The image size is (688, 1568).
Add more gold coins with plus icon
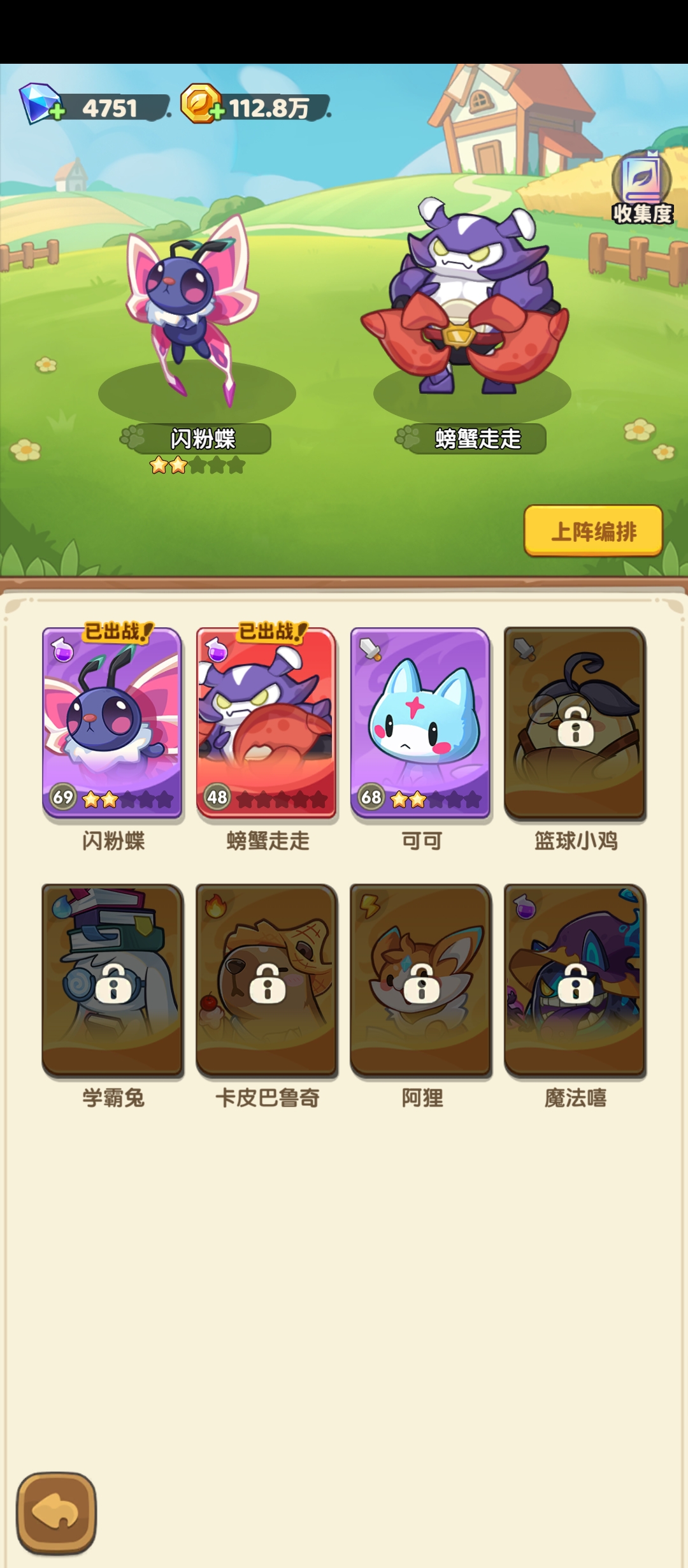tap(217, 112)
